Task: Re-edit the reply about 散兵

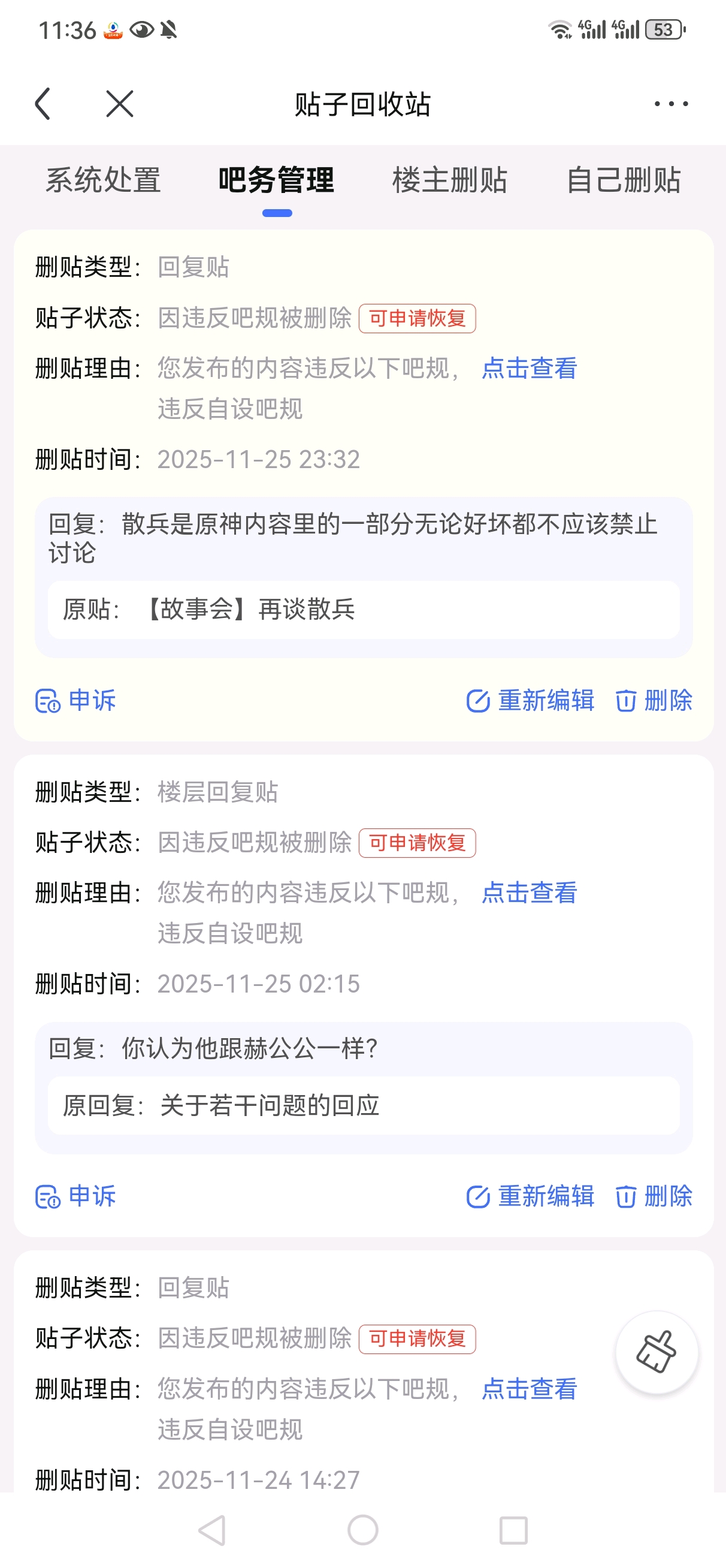Action: 530,701
